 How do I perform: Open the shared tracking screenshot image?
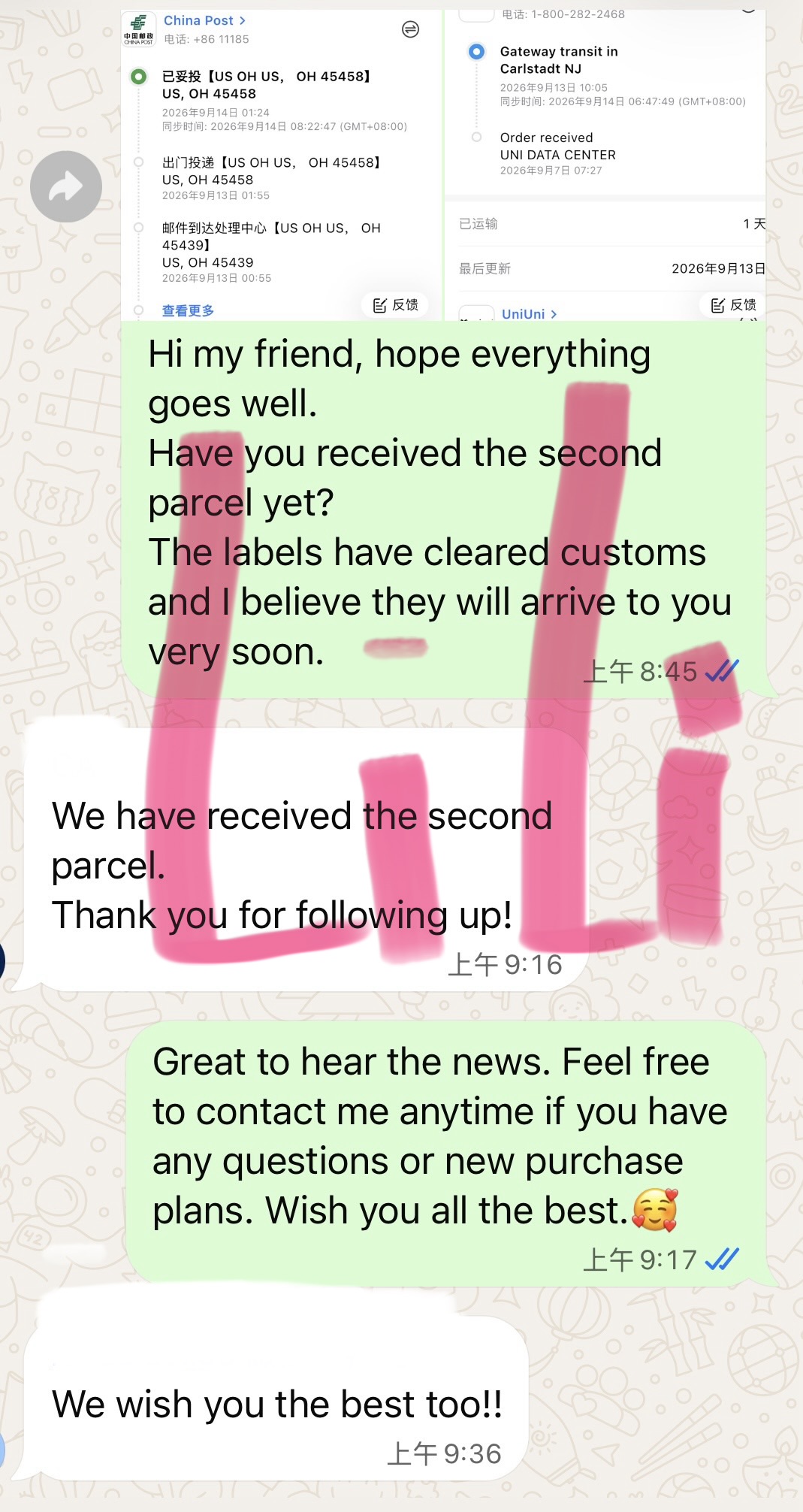443,165
